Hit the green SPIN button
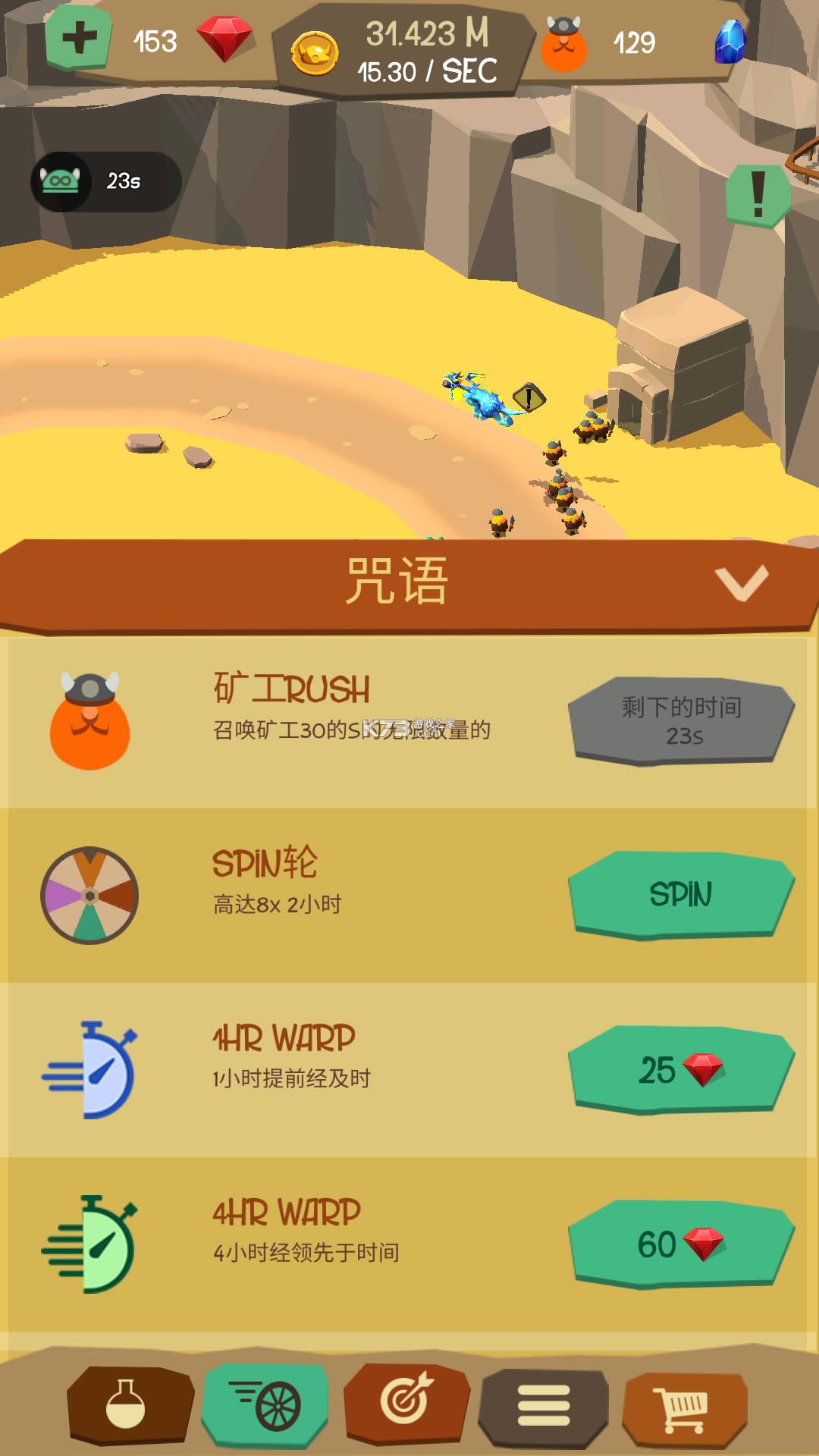 coord(680,895)
